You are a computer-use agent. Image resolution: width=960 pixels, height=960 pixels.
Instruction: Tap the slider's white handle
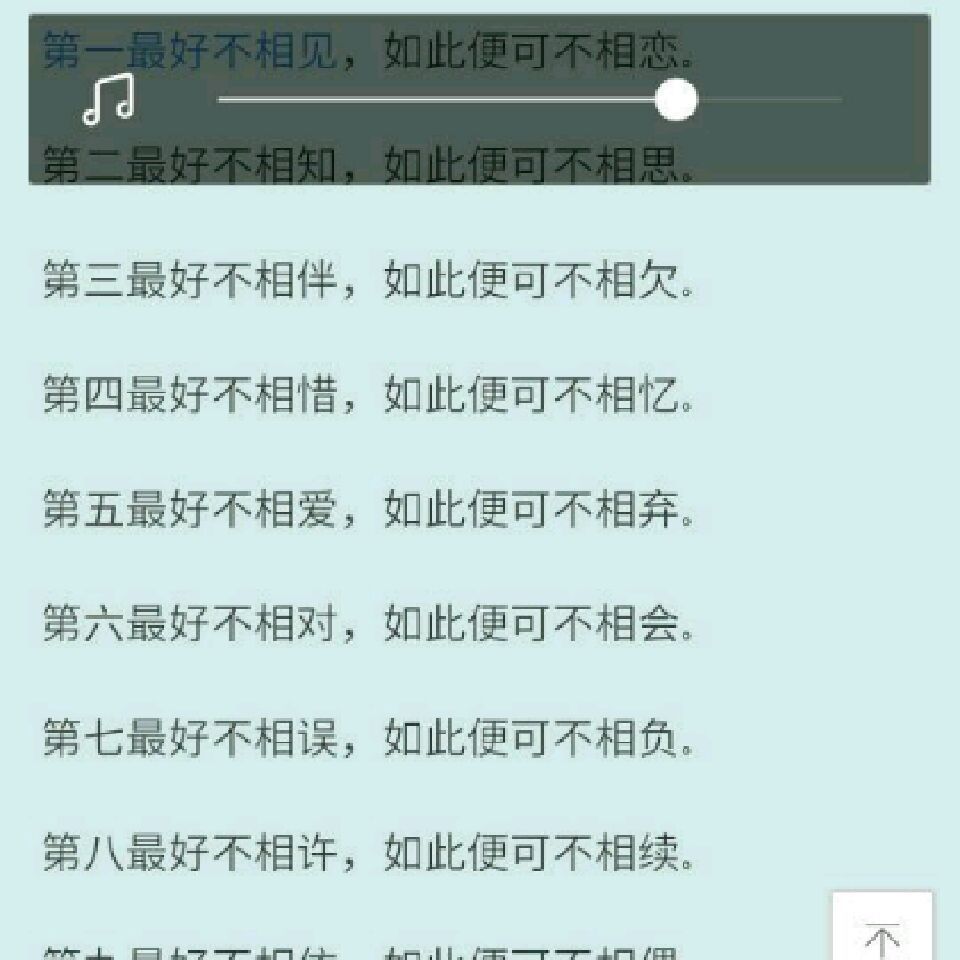(x=676, y=99)
